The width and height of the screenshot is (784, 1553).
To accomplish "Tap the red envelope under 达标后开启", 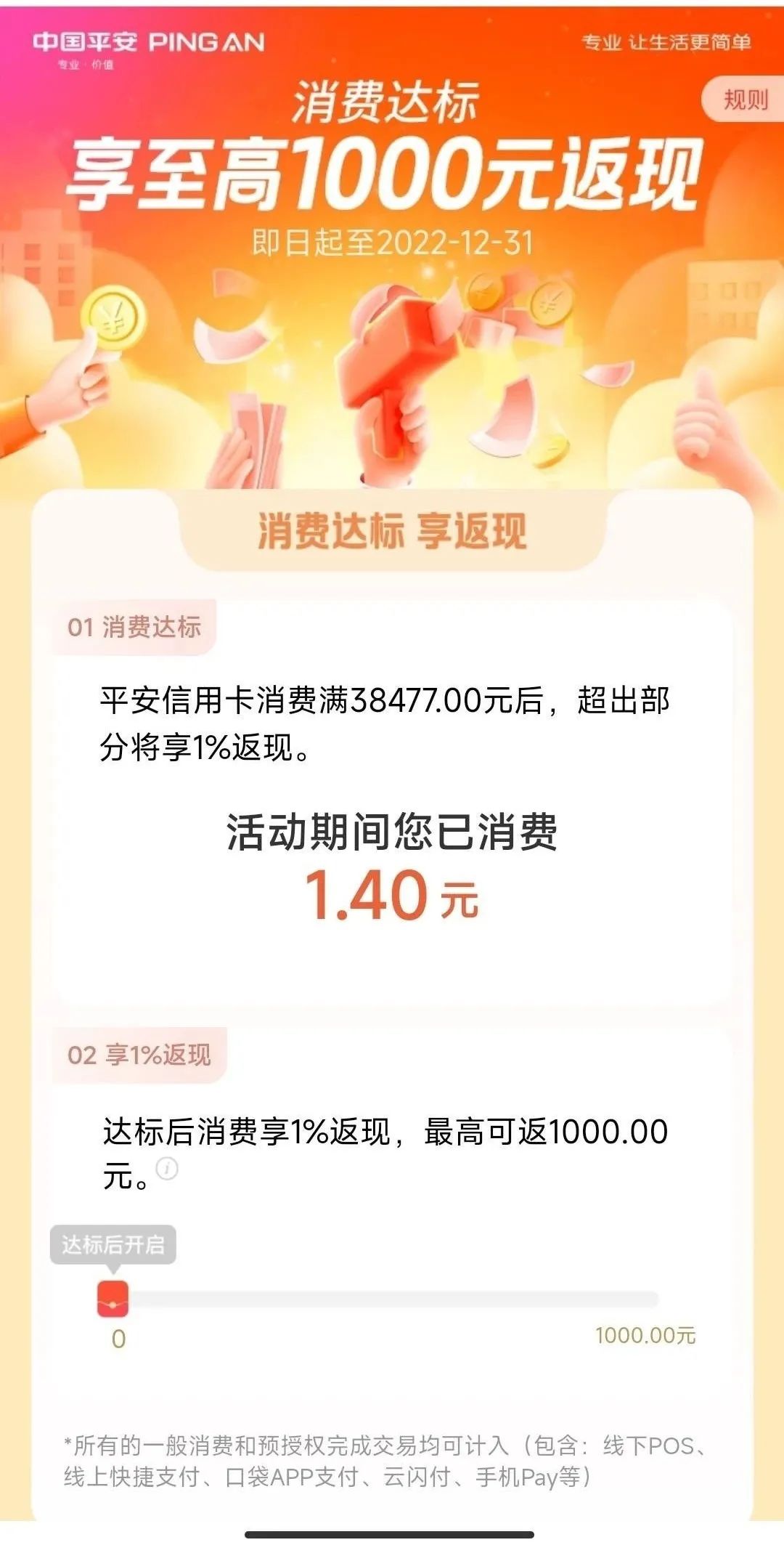I will coord(113,1299).
